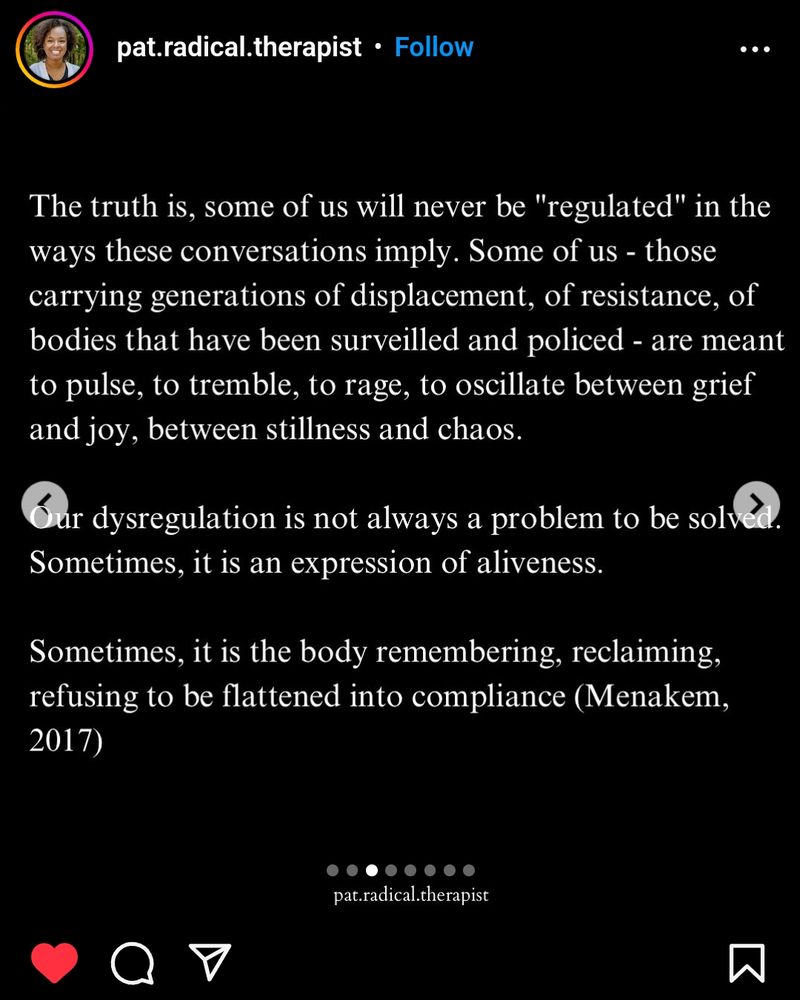This screenshot has height=1000, width=800.
Task: Open the three-dot overflow menu
Action: point(755,49)
